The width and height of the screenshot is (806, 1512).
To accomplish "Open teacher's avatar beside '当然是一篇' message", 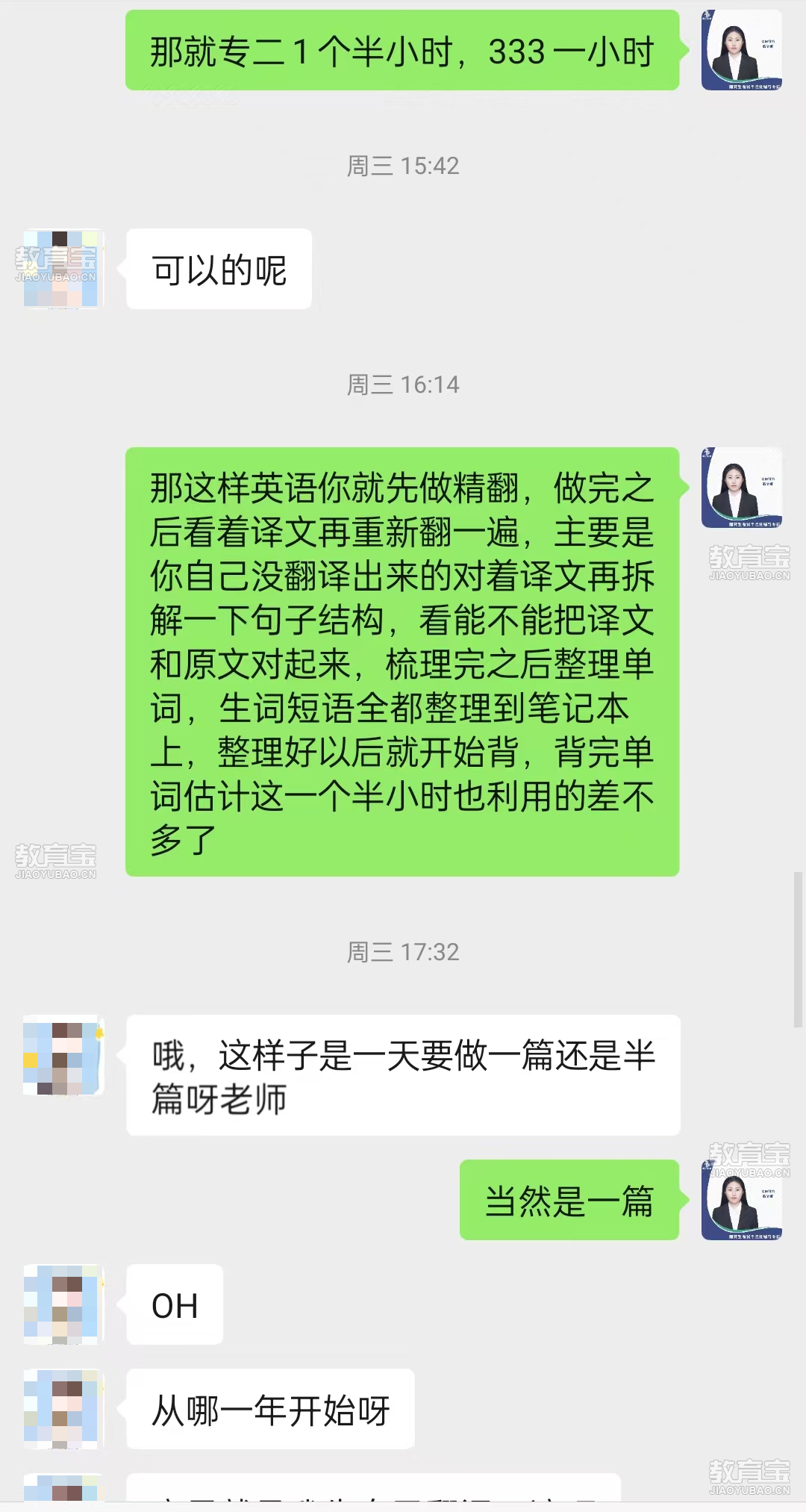I will [741, 1200].
